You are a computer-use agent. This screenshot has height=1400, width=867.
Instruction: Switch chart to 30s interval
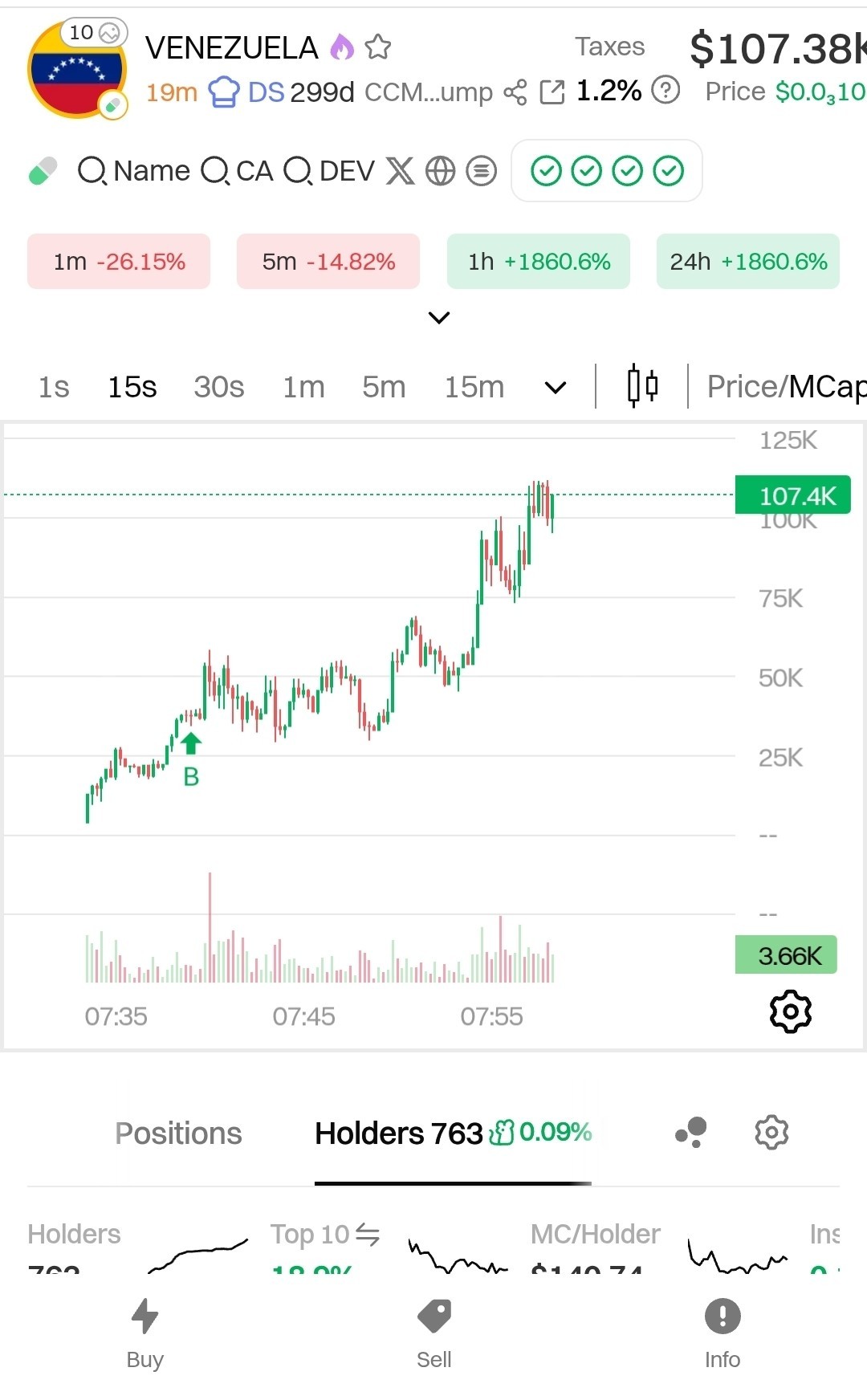218,387
